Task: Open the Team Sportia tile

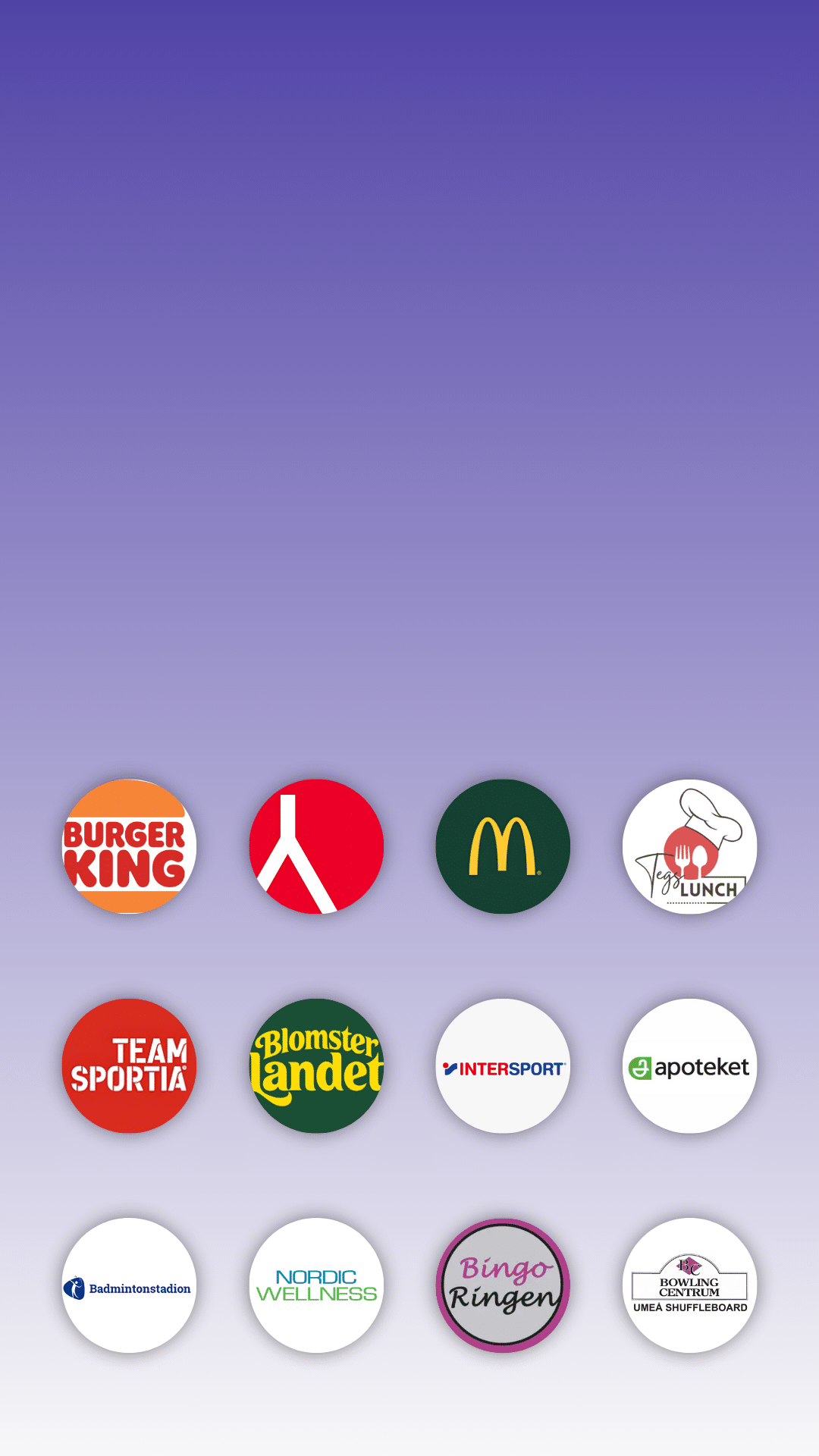Action: [x=129, y=1066]
